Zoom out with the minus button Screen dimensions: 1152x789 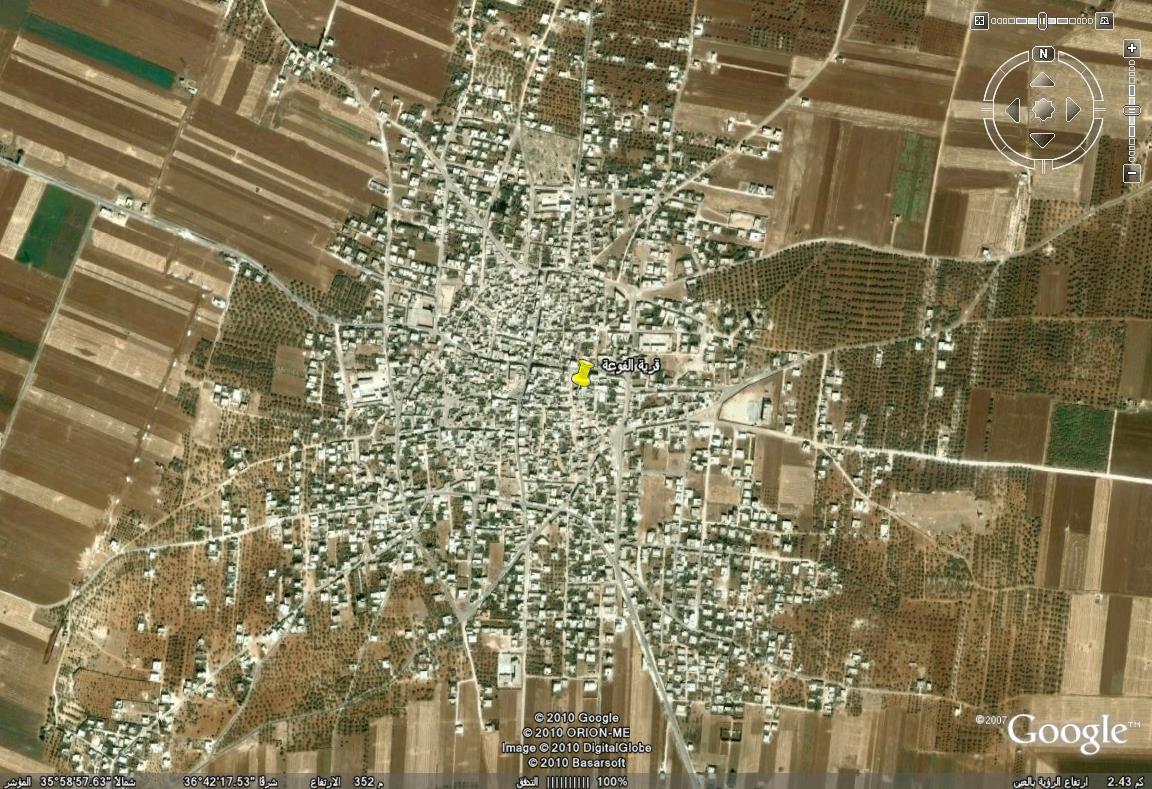(1132, 173)
